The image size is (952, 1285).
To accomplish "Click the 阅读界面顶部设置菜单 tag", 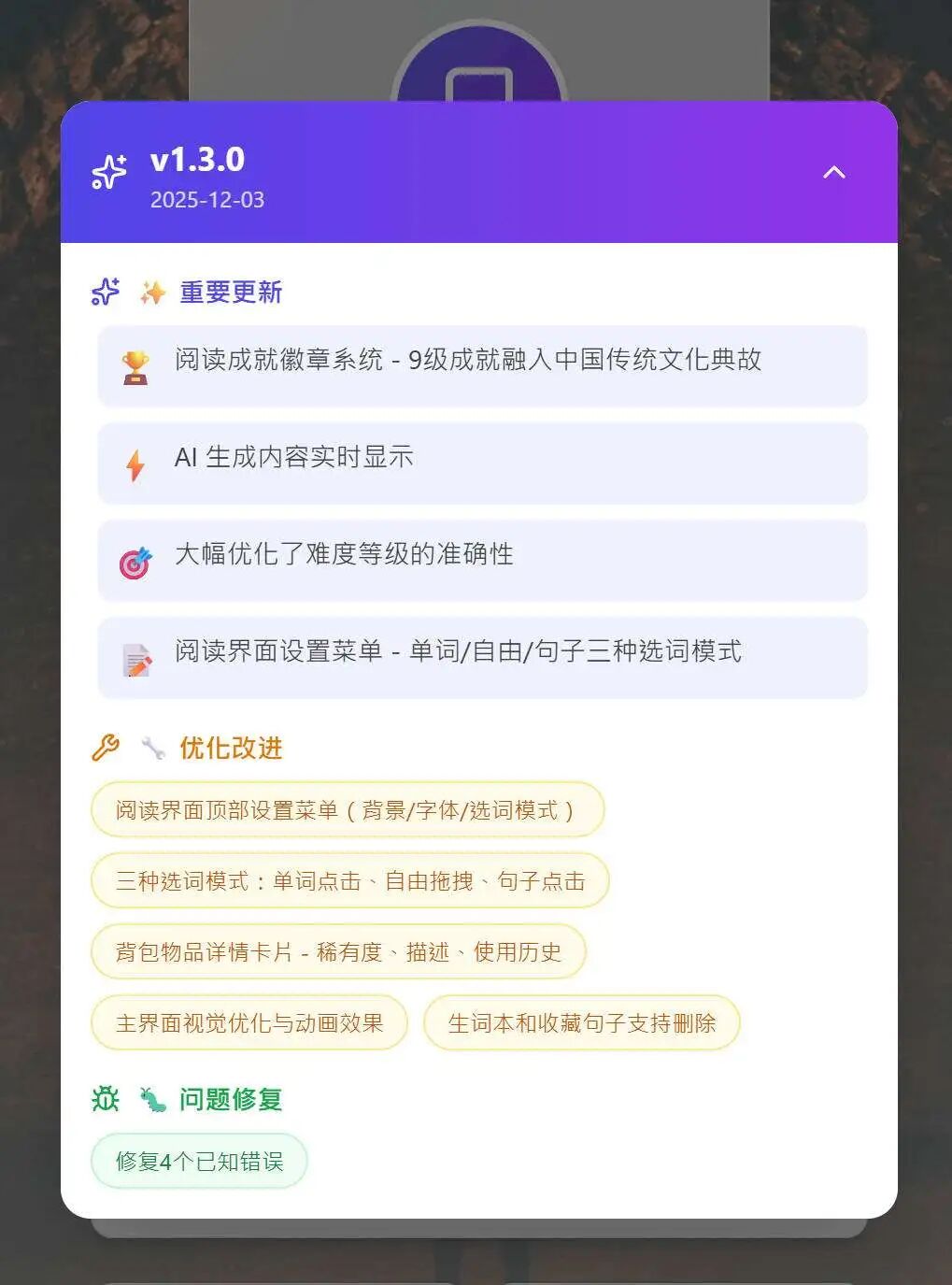I will pyautogui.click(x=347, y=810).
